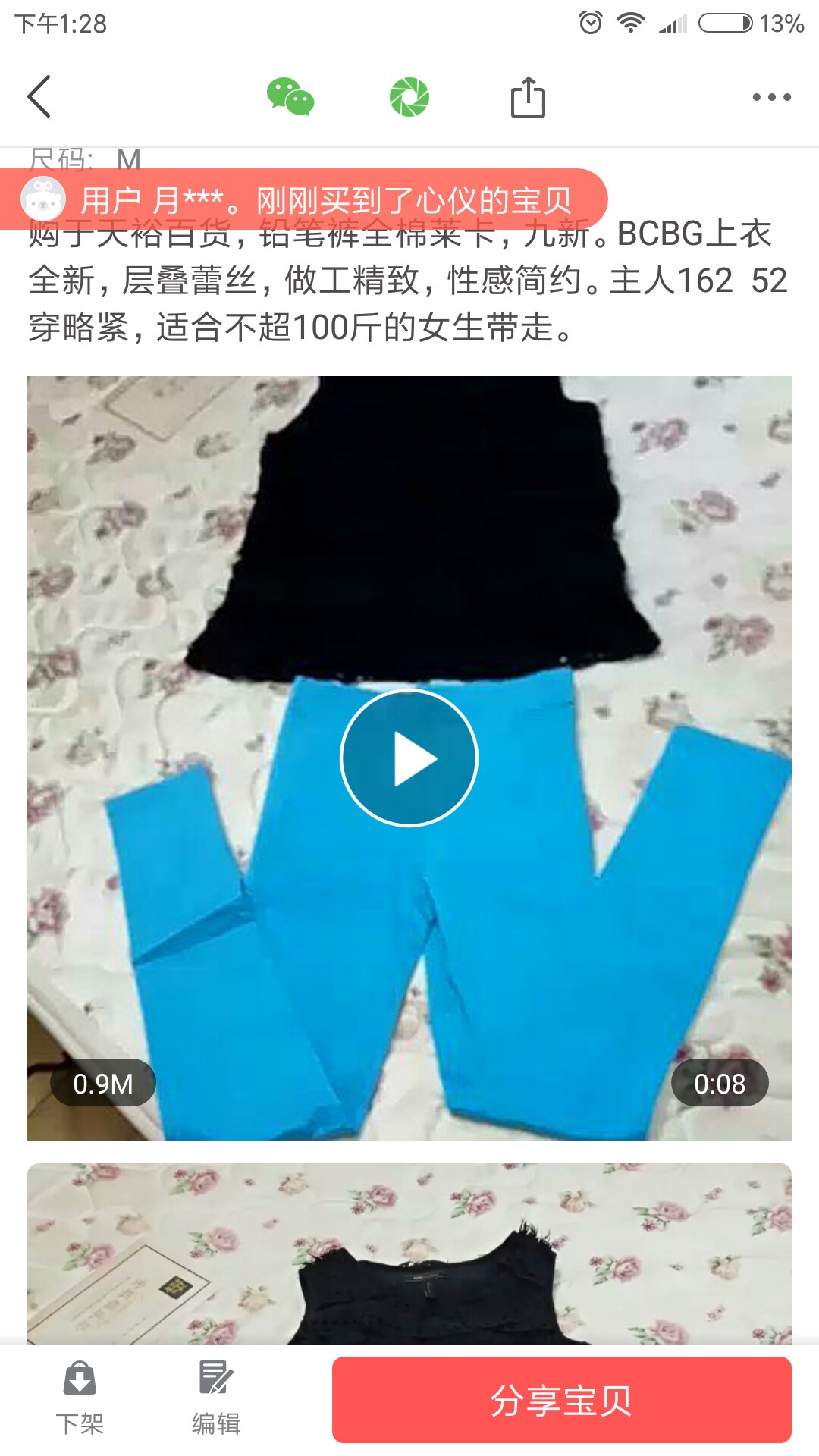
Task: Go back using the top-left arrow
Action: (x=39, y=97)
